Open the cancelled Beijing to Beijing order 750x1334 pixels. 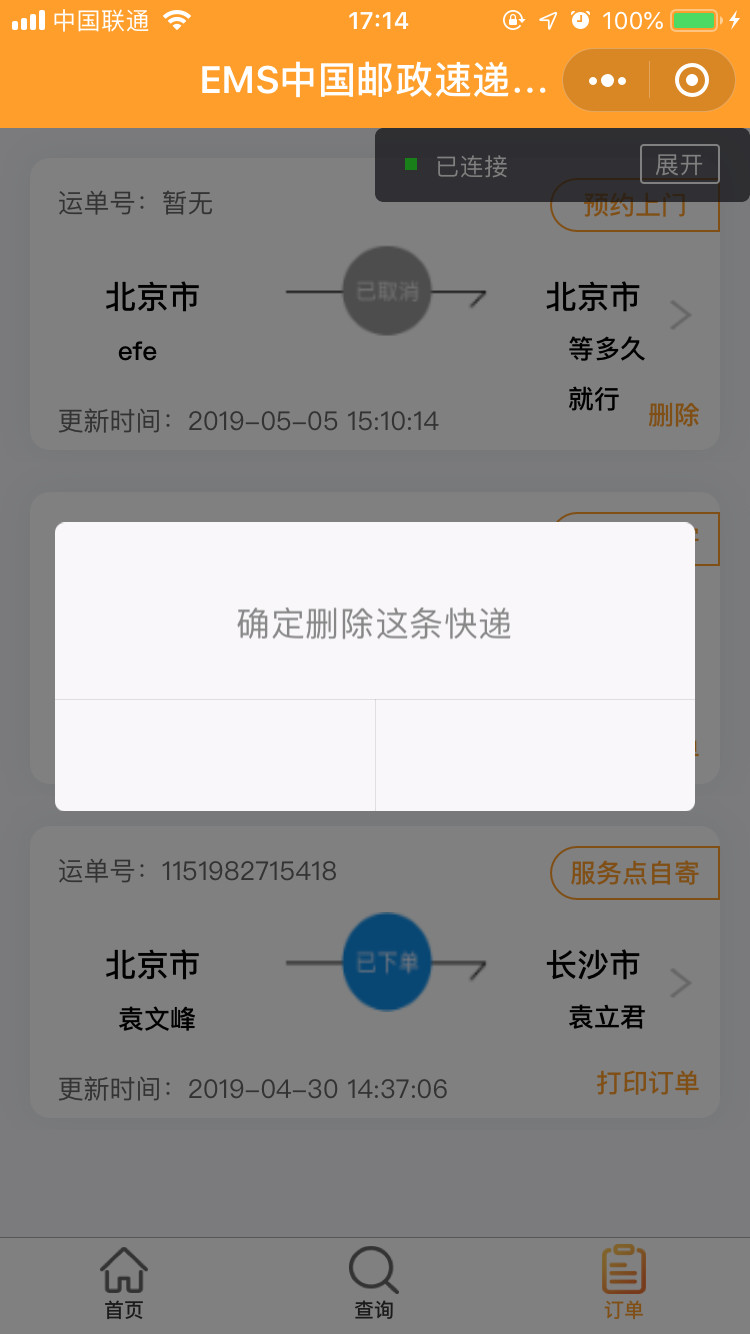[681, 316]
